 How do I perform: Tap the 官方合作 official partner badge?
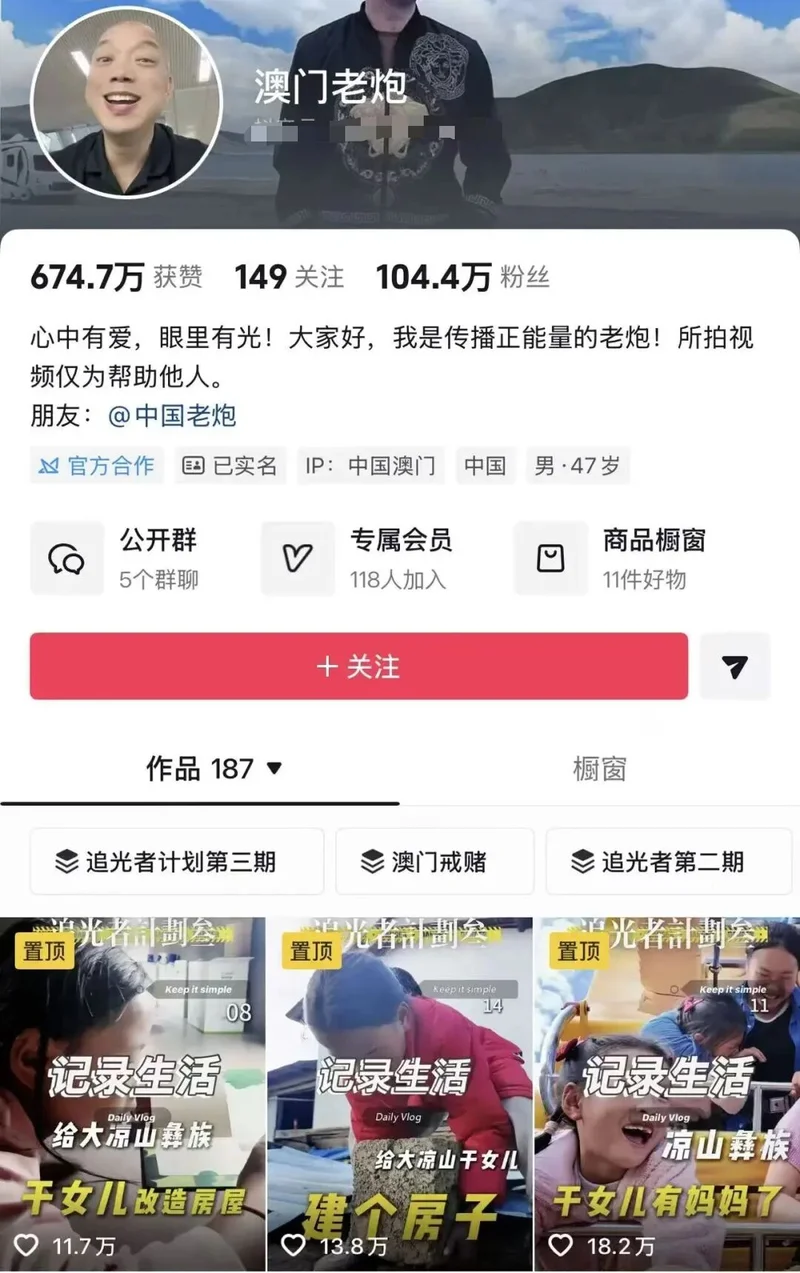click(97, 465)
